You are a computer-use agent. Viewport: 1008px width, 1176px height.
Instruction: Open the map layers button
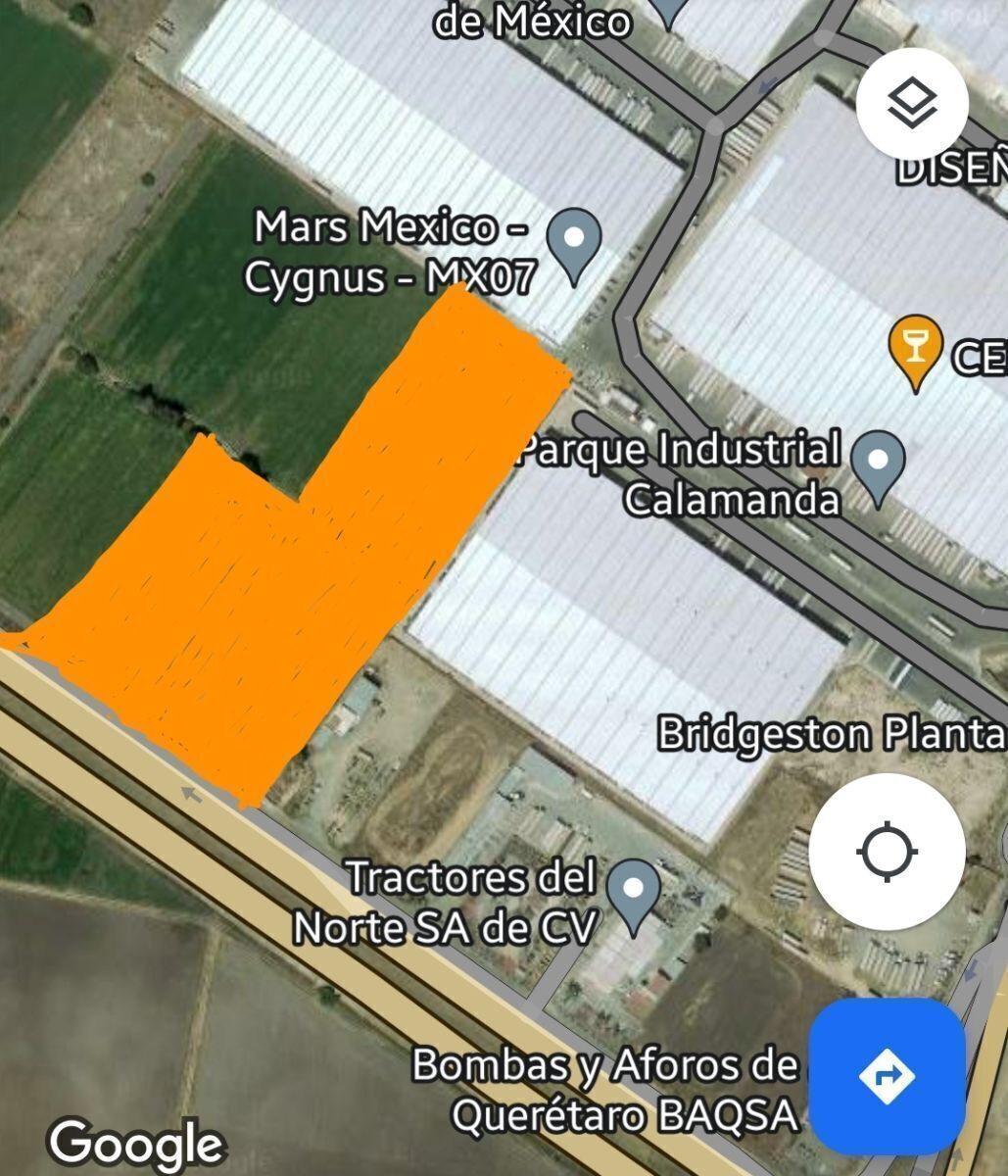tap(912, 104)
